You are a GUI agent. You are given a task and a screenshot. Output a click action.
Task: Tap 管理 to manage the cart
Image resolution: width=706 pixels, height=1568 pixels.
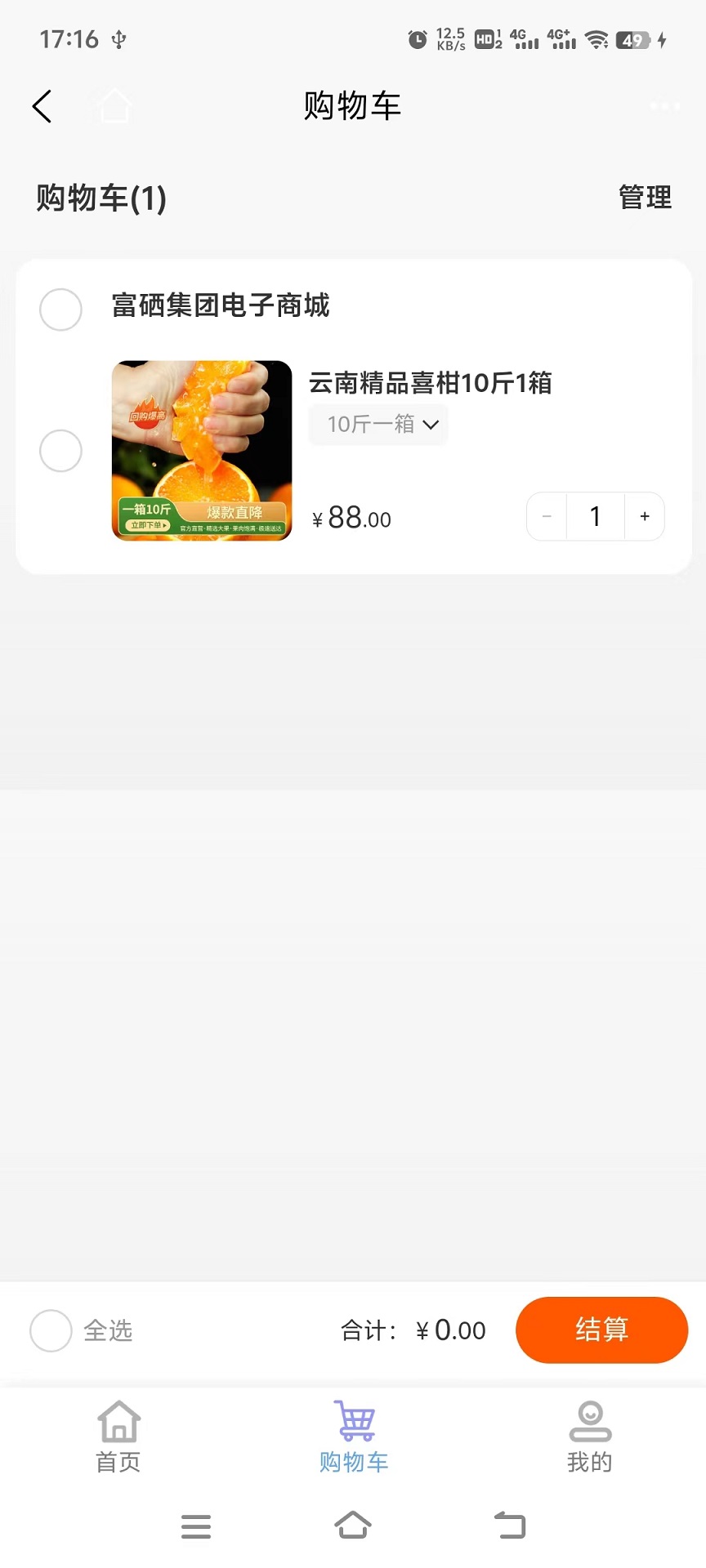(x=645, y=198)
